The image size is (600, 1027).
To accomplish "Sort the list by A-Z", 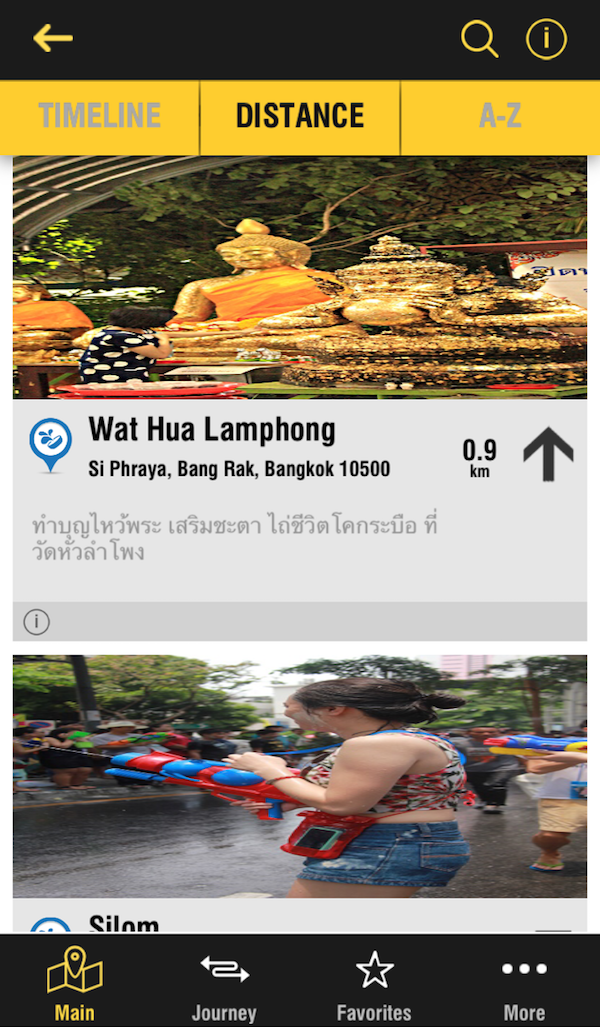I will click(x=500, y=116).
